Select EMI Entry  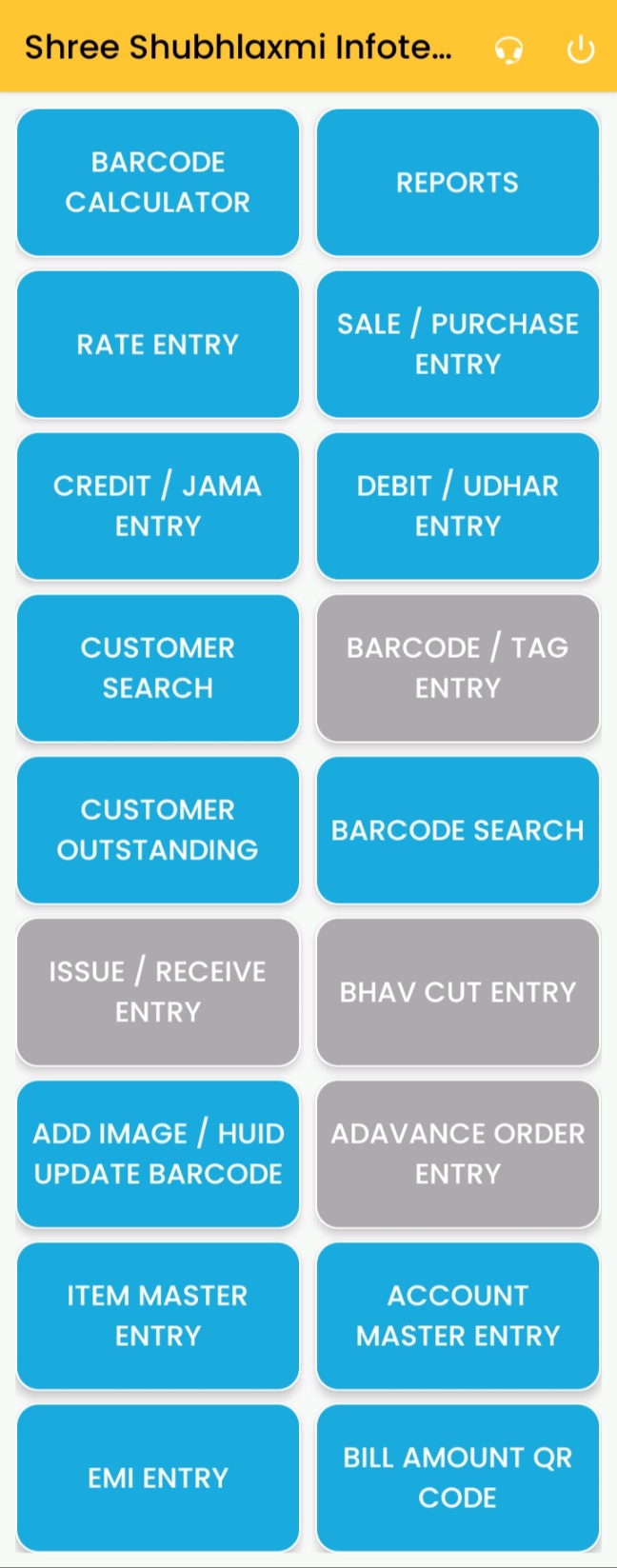pos(158,1477)
